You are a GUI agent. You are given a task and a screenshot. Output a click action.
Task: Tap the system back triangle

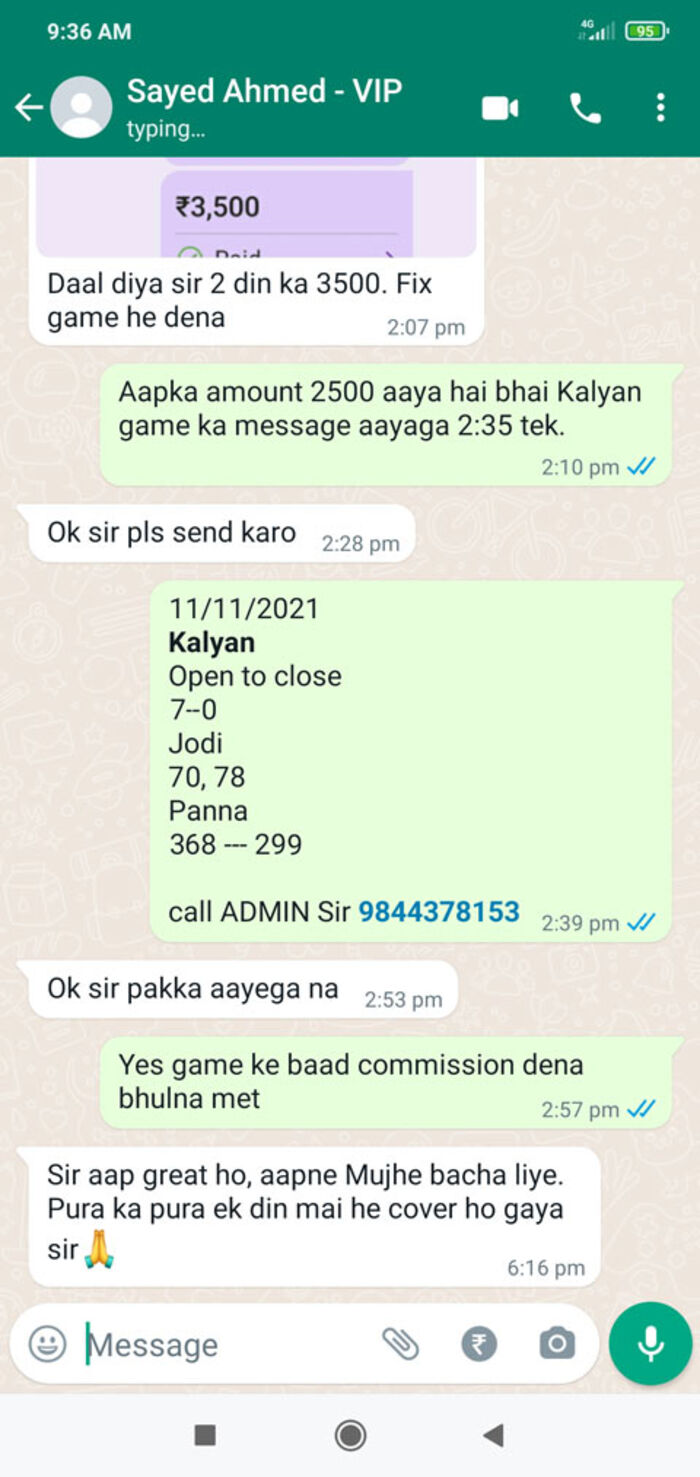[492, 1436]
